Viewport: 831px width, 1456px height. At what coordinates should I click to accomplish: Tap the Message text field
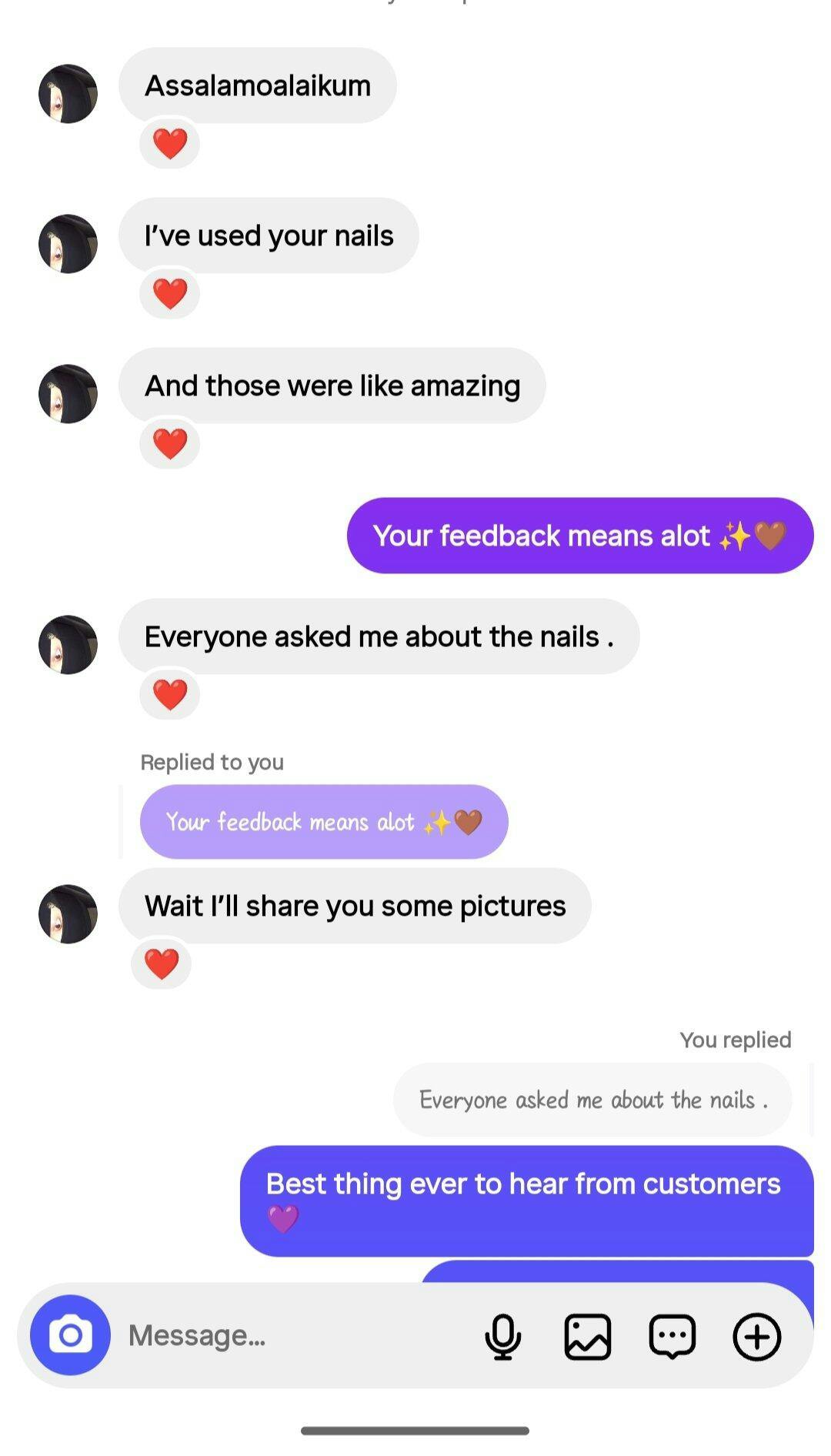(292, 1335)
